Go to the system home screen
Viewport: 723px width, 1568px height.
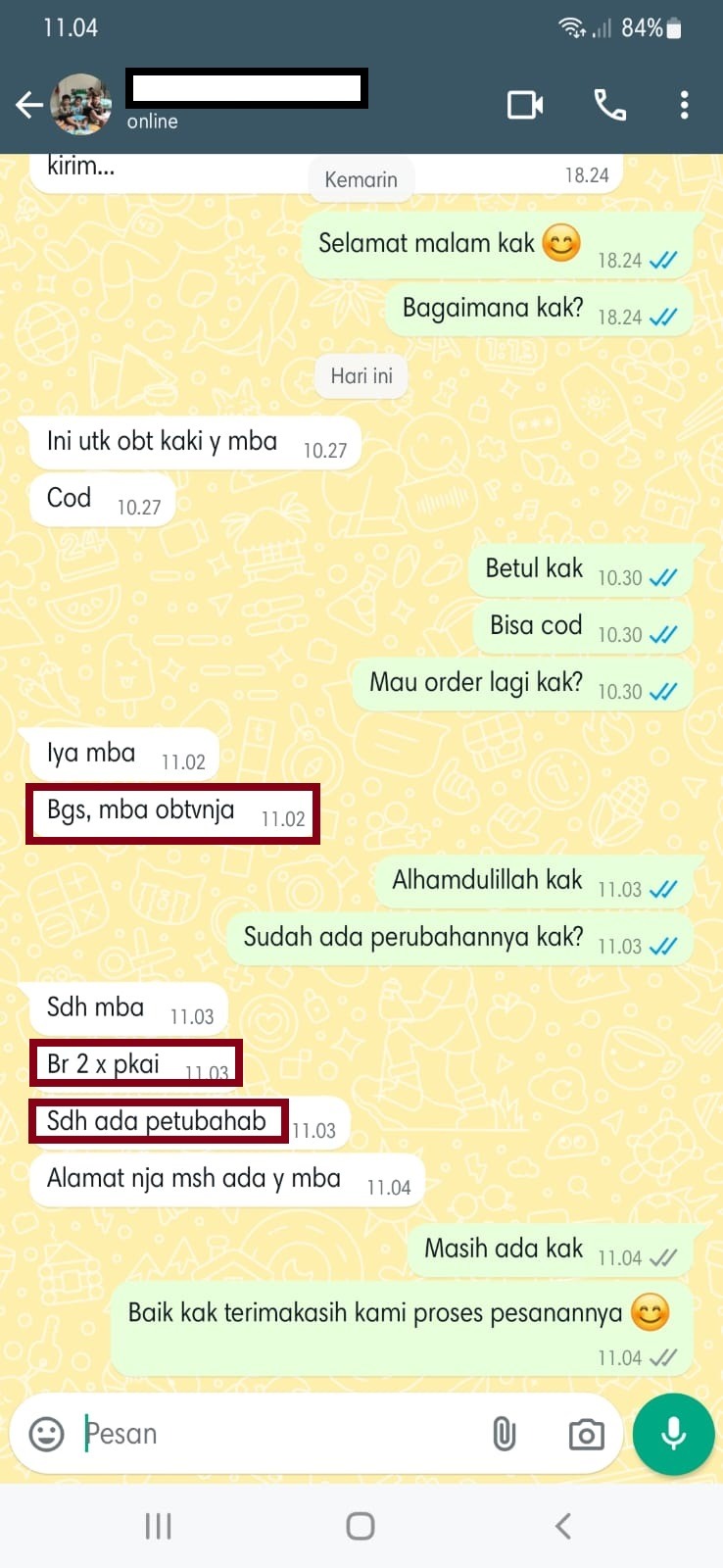(361, 1526)
